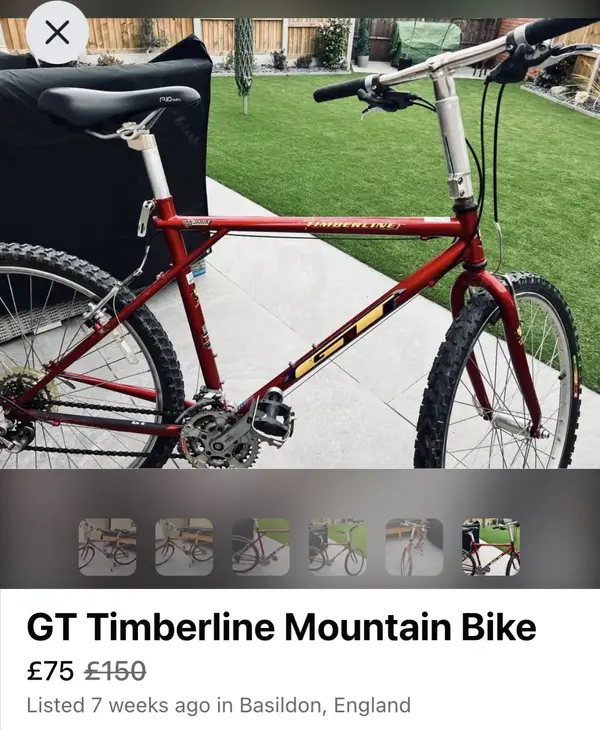The image size is (600, 730).
Task: Select the fifth photo thumbnail
Action: click(414, 547)
